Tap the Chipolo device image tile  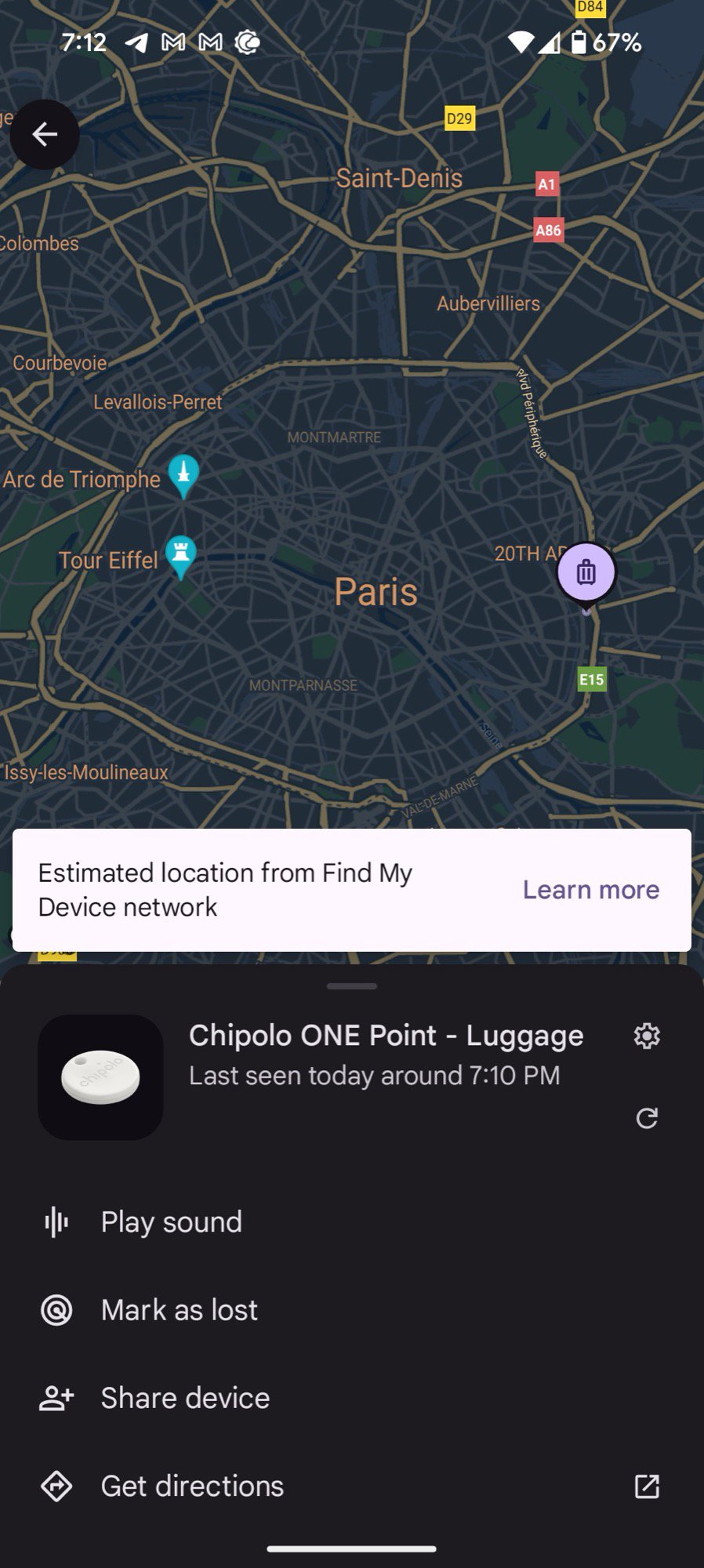100,1077
